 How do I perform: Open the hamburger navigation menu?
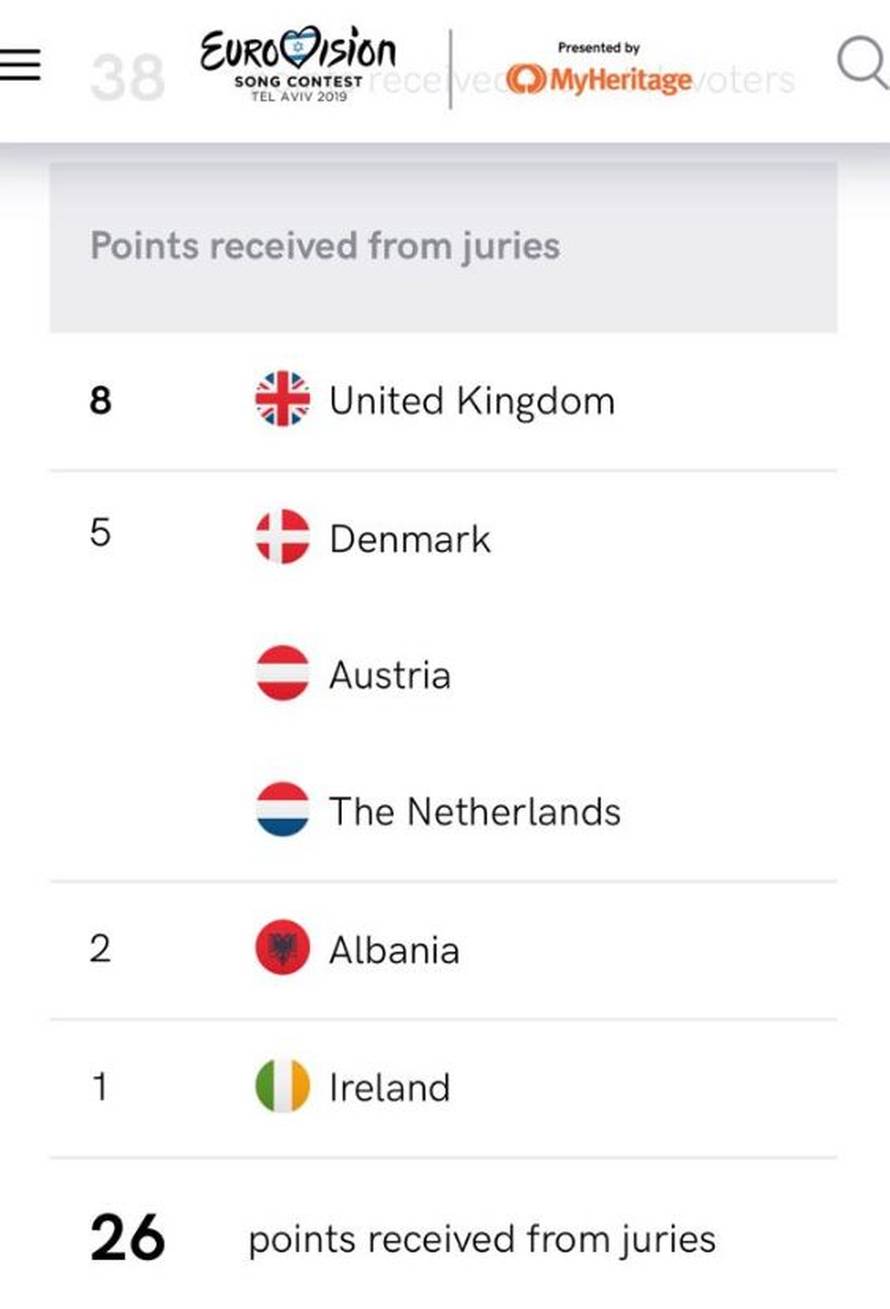tap(20, 66)
